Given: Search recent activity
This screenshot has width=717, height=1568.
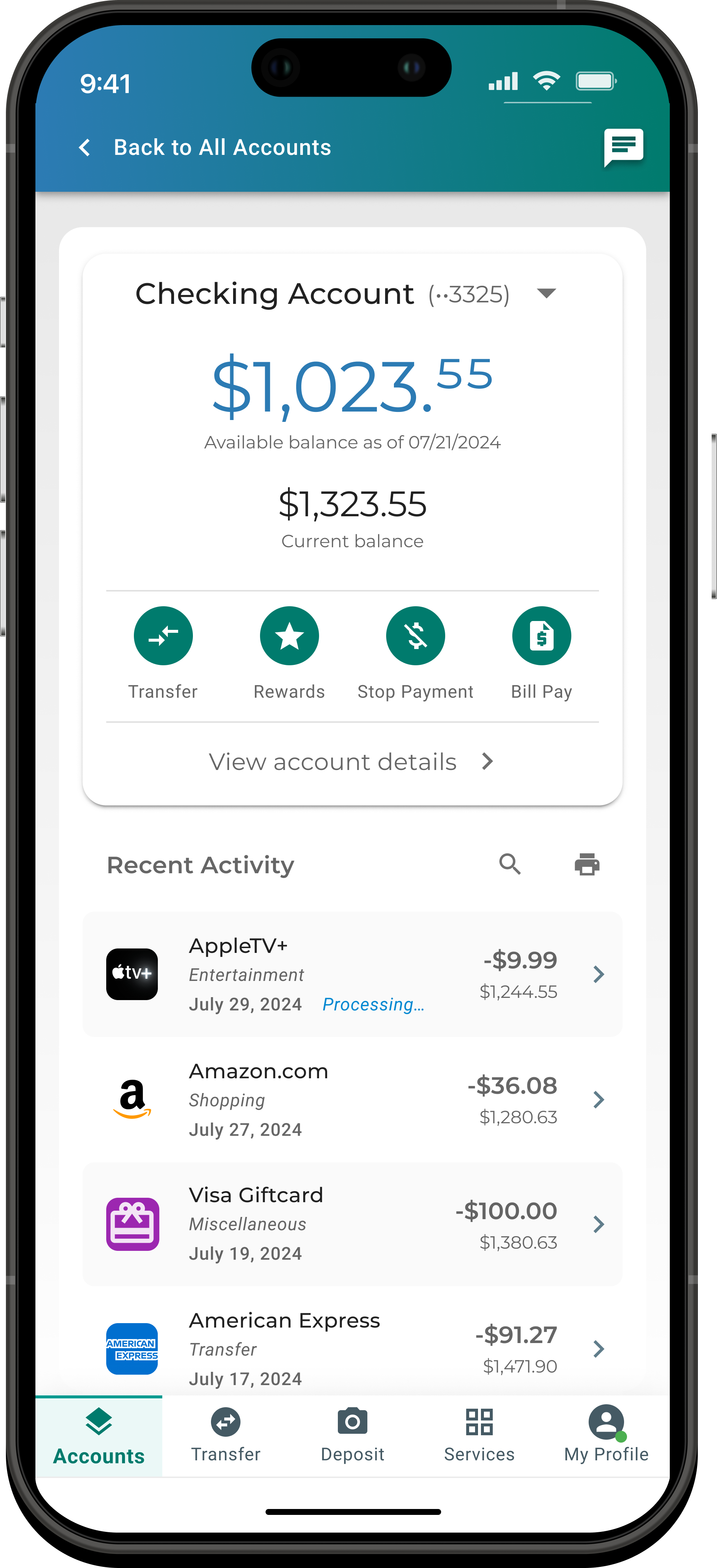Looking at the screenshot, I should 510,864.
